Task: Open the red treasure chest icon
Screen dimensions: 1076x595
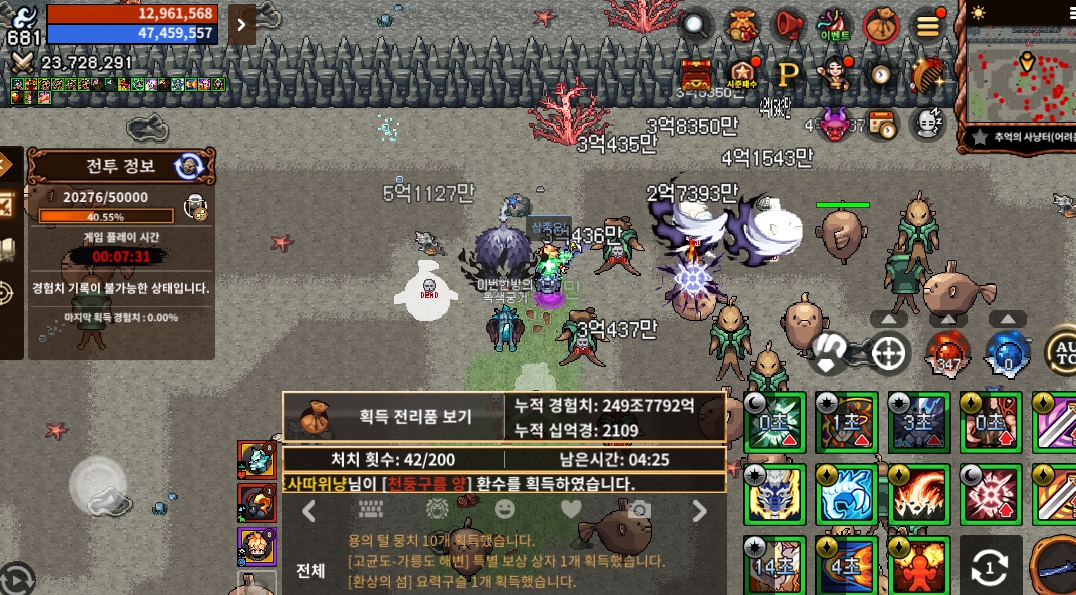Action: pos(696,73)
